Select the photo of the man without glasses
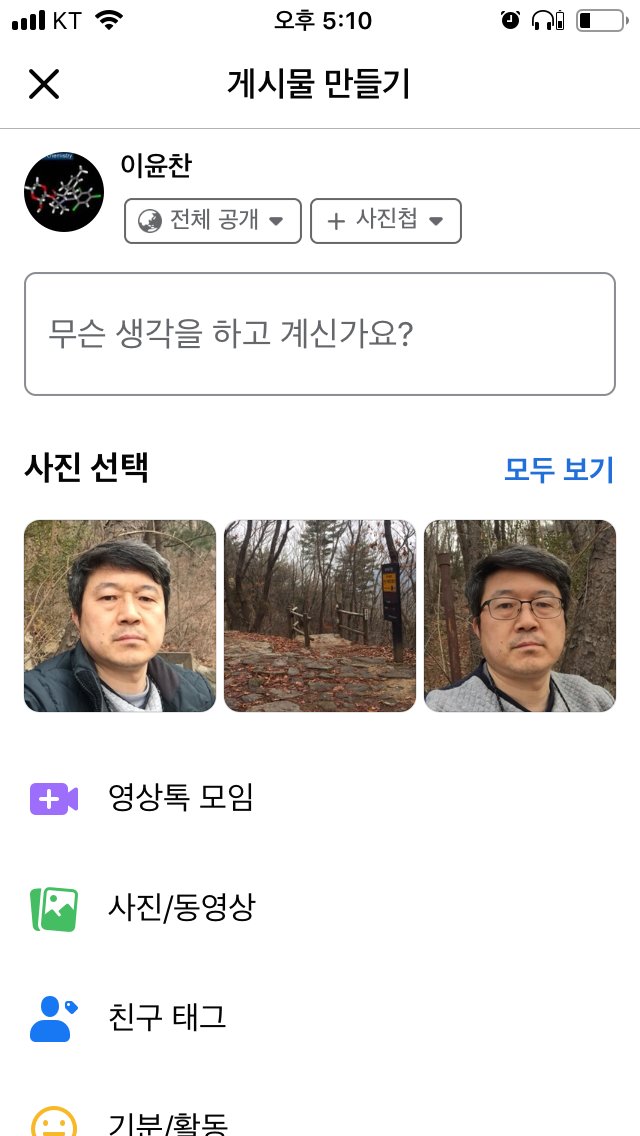 tap(120, 616)
